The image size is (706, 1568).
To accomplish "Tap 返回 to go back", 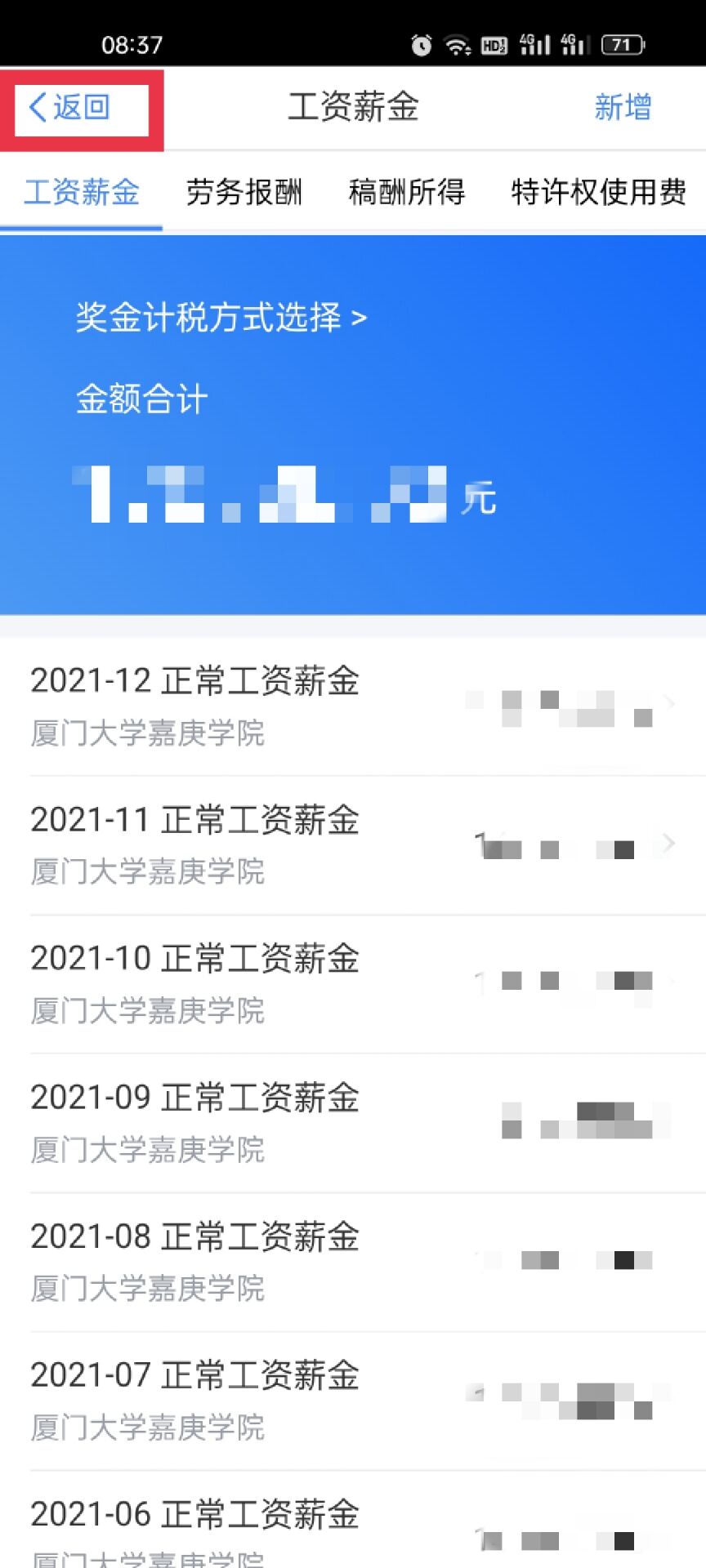I will click(72, 108).
